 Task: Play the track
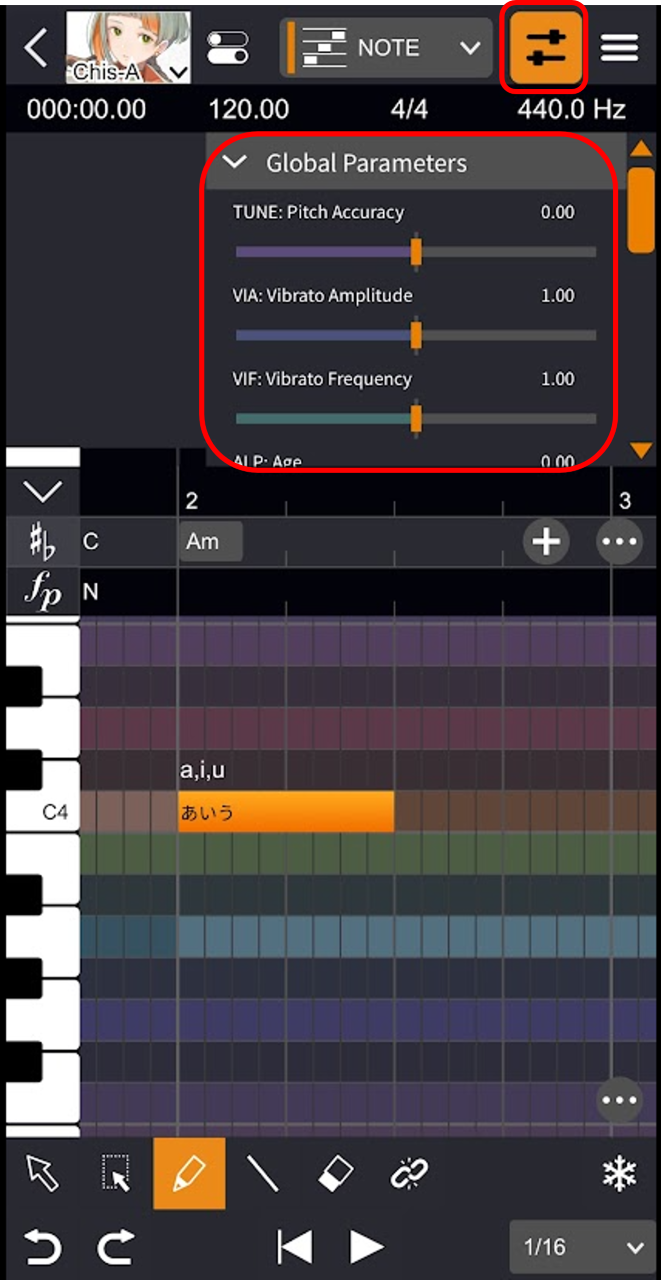click(x=367, y=1247)
